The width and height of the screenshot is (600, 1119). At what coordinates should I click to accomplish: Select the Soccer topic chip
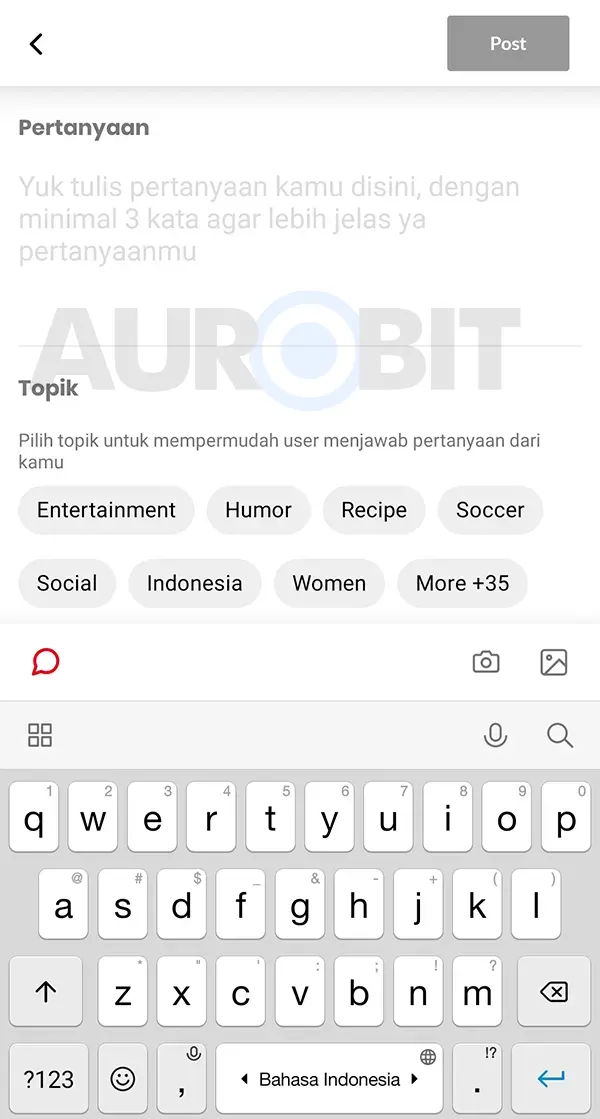(x=490, y=510)
